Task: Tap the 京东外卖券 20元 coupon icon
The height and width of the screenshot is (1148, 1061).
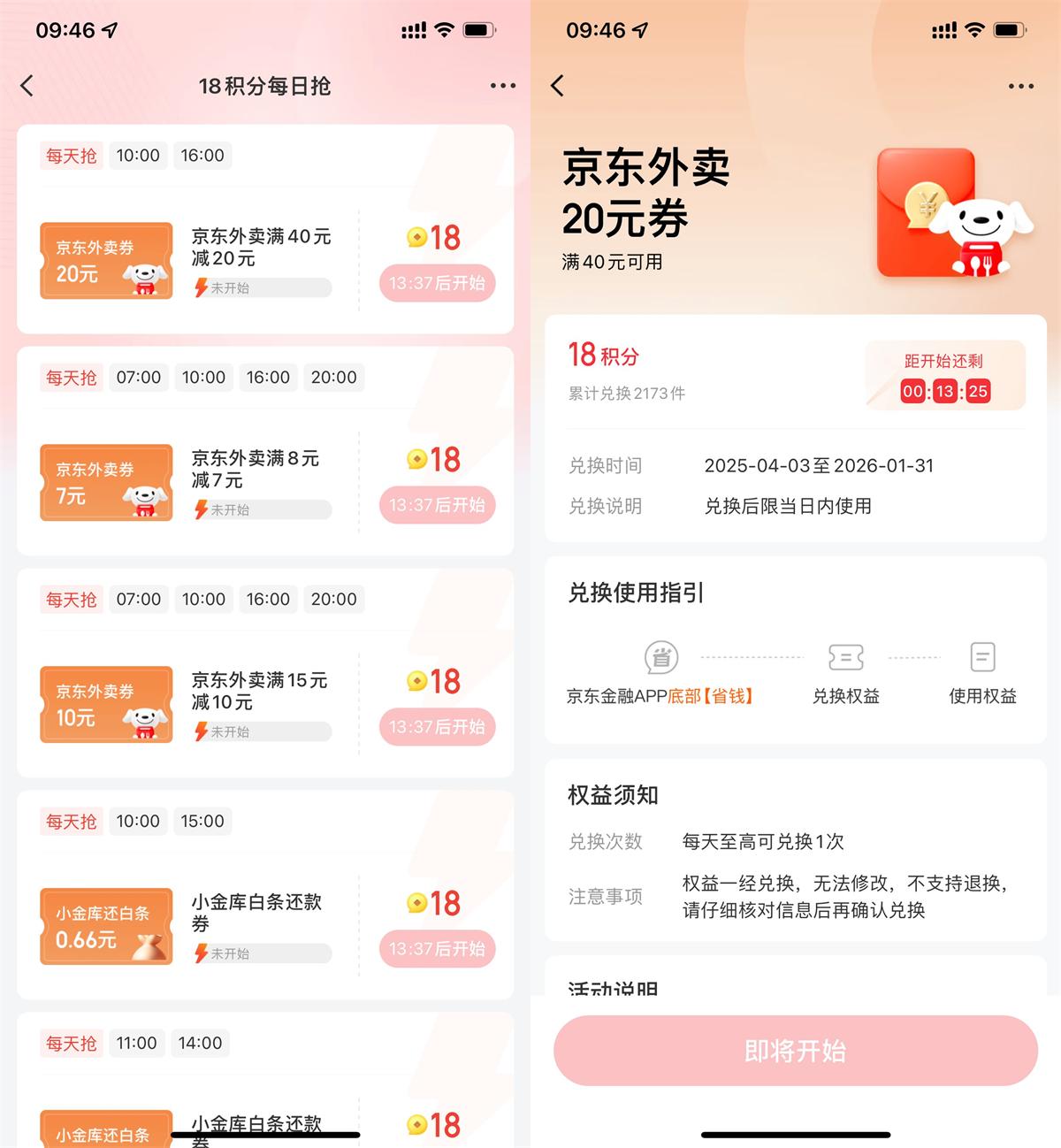Action: click(105, 260)
